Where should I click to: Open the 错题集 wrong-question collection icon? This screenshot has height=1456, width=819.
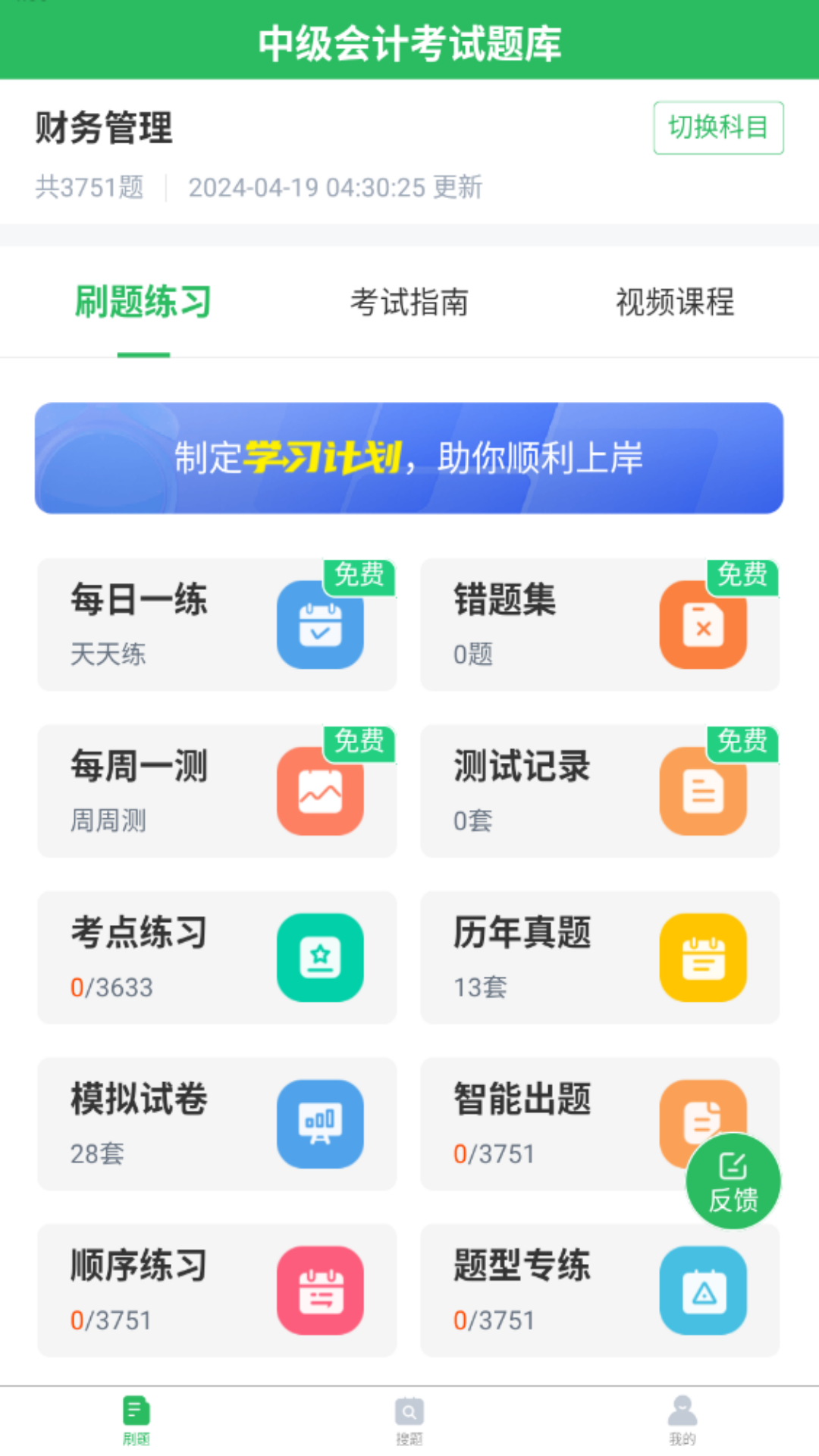[x=703, y=625]
